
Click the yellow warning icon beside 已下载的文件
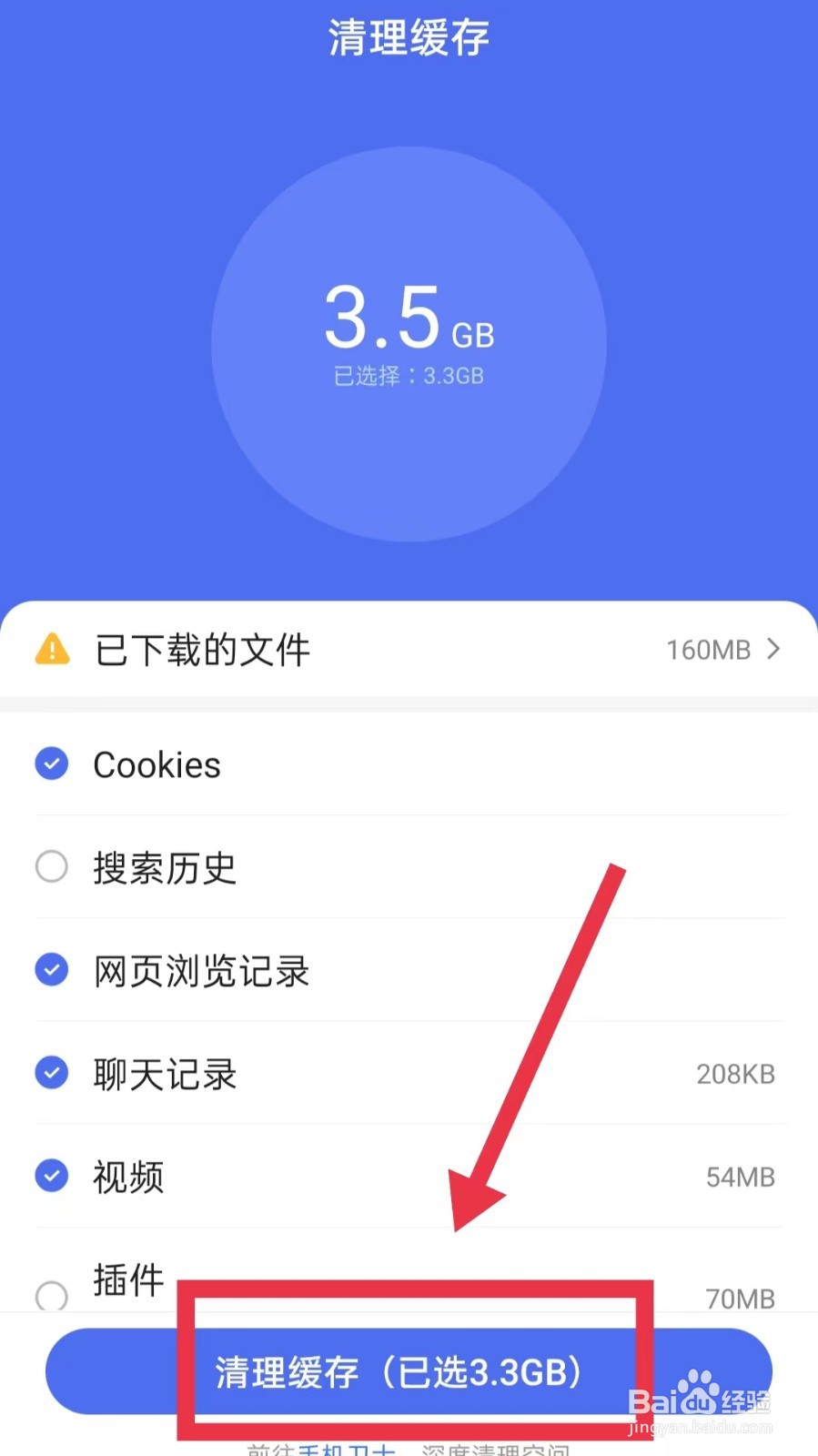(x=52, y=649)
